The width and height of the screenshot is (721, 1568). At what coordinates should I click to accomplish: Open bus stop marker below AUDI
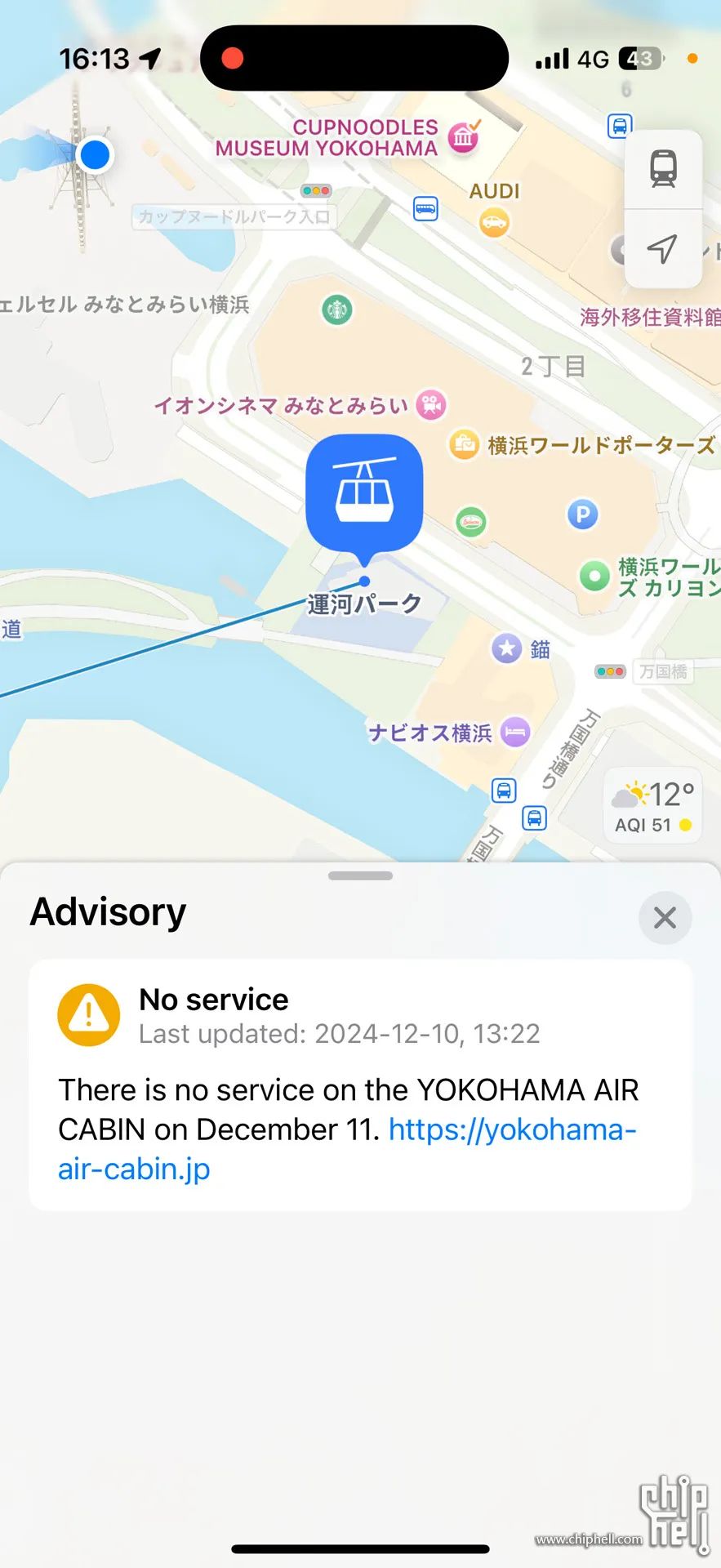[425, 208]
